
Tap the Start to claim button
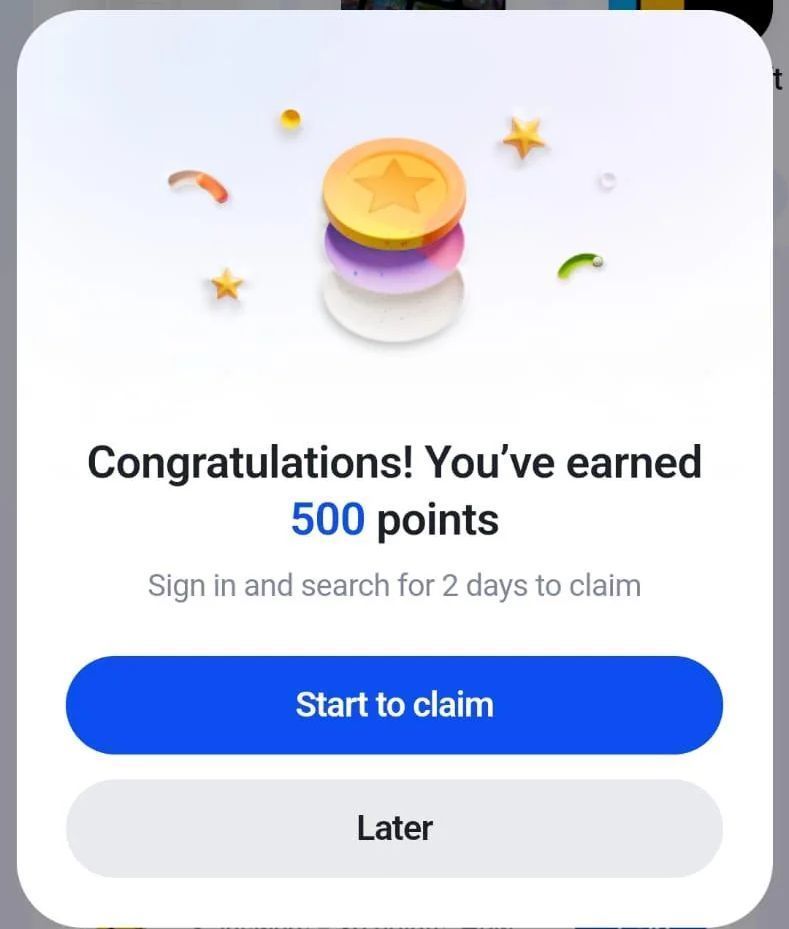pos(394,705)
